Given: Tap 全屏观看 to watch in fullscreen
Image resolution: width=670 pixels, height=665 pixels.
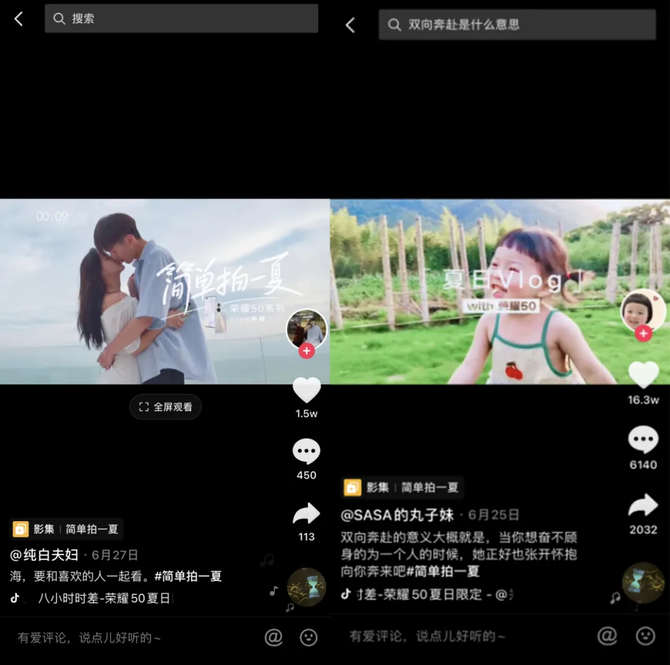Looking at the screenshot, I should coord(166,407).
